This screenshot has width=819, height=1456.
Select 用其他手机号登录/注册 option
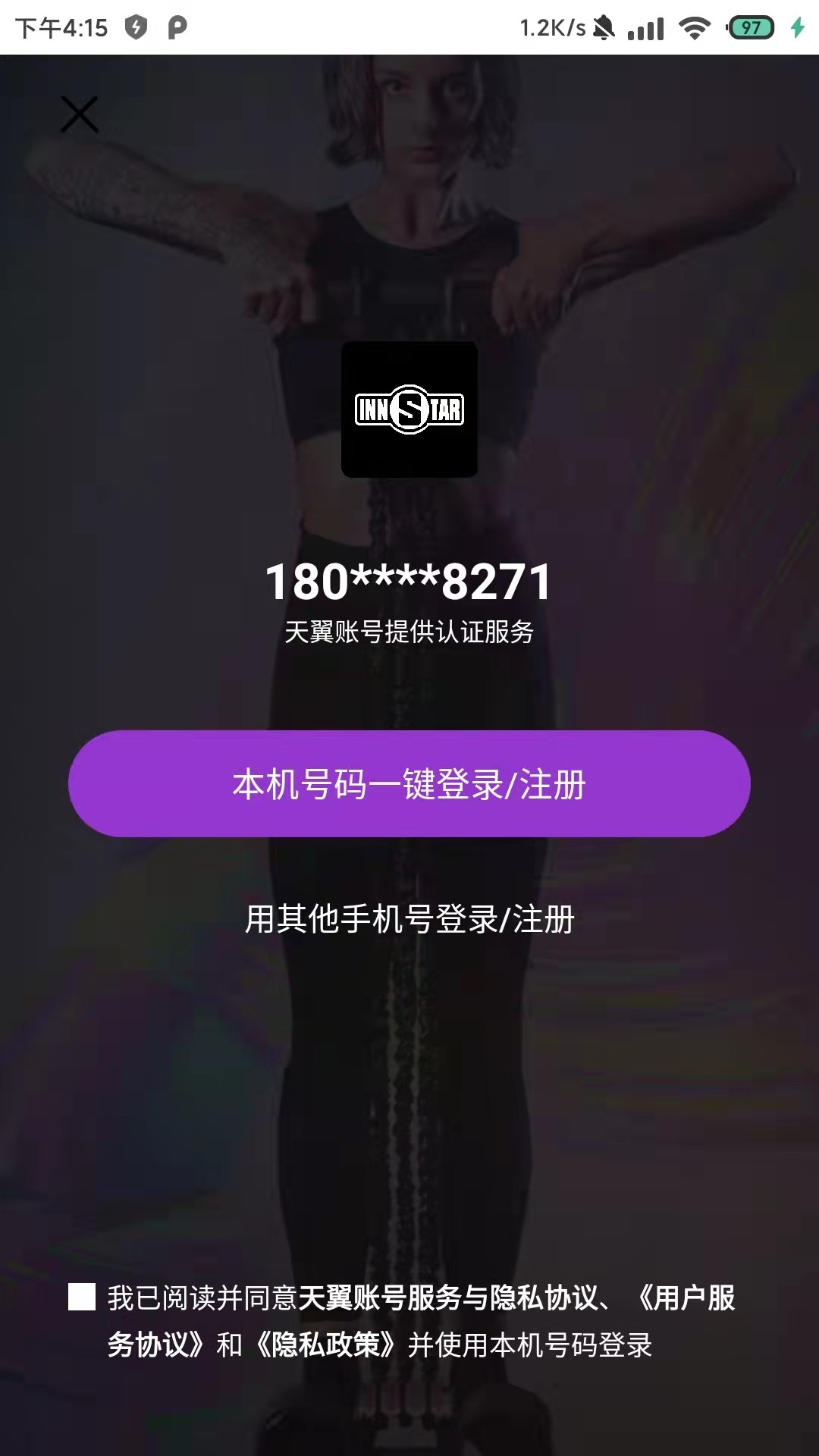(x=409, y=918)
